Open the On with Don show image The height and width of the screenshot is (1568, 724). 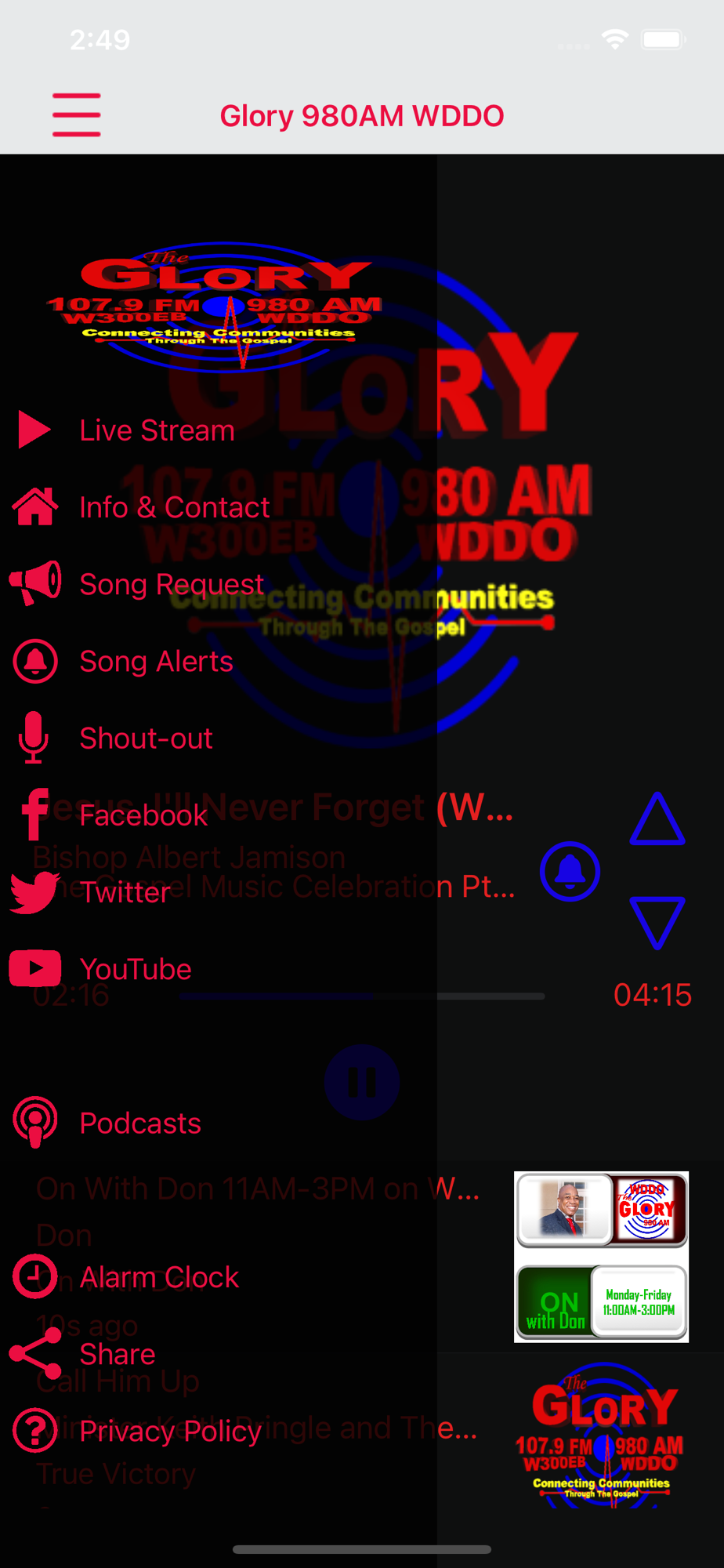601,1257
